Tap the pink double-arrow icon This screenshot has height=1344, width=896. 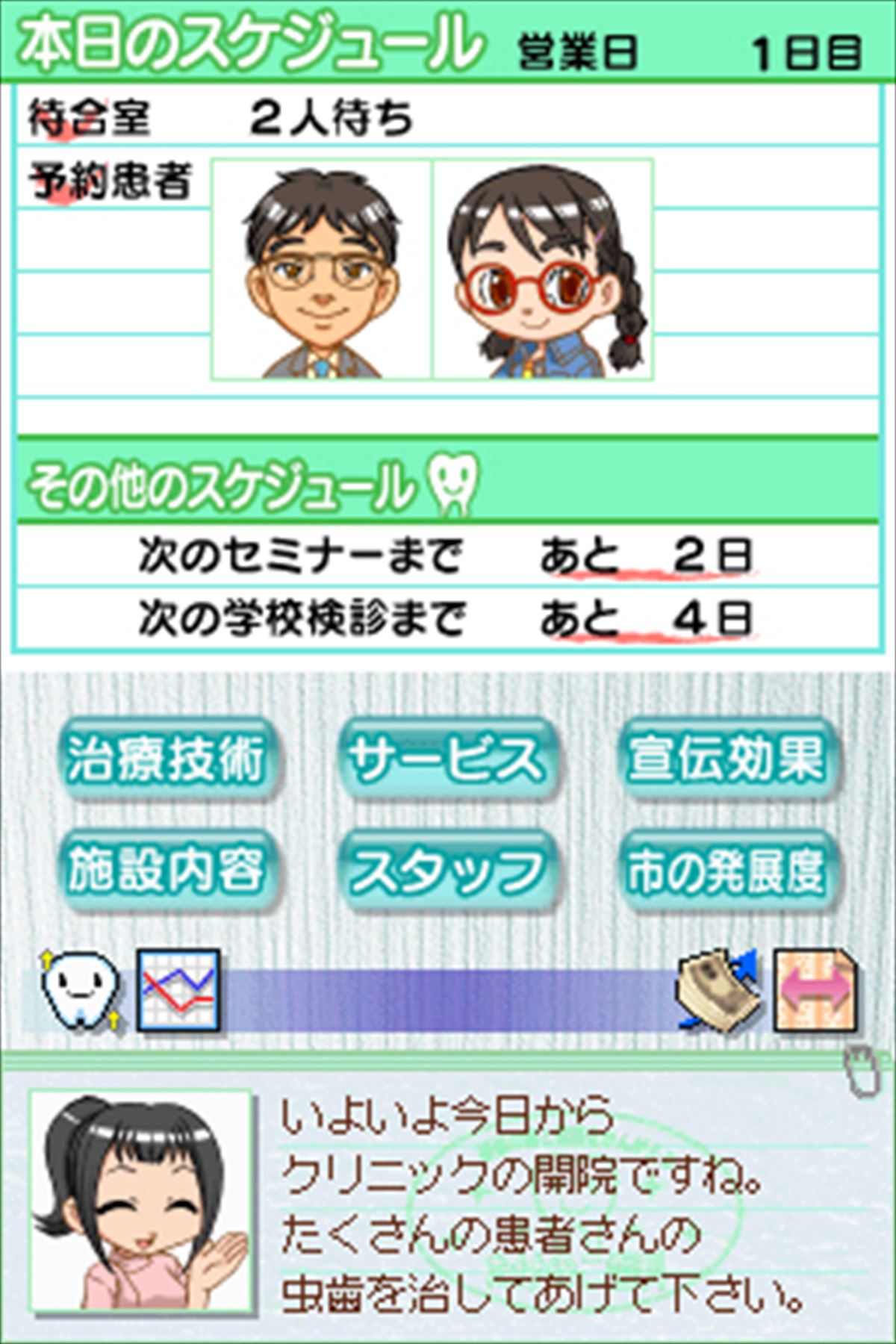[814, 990]
